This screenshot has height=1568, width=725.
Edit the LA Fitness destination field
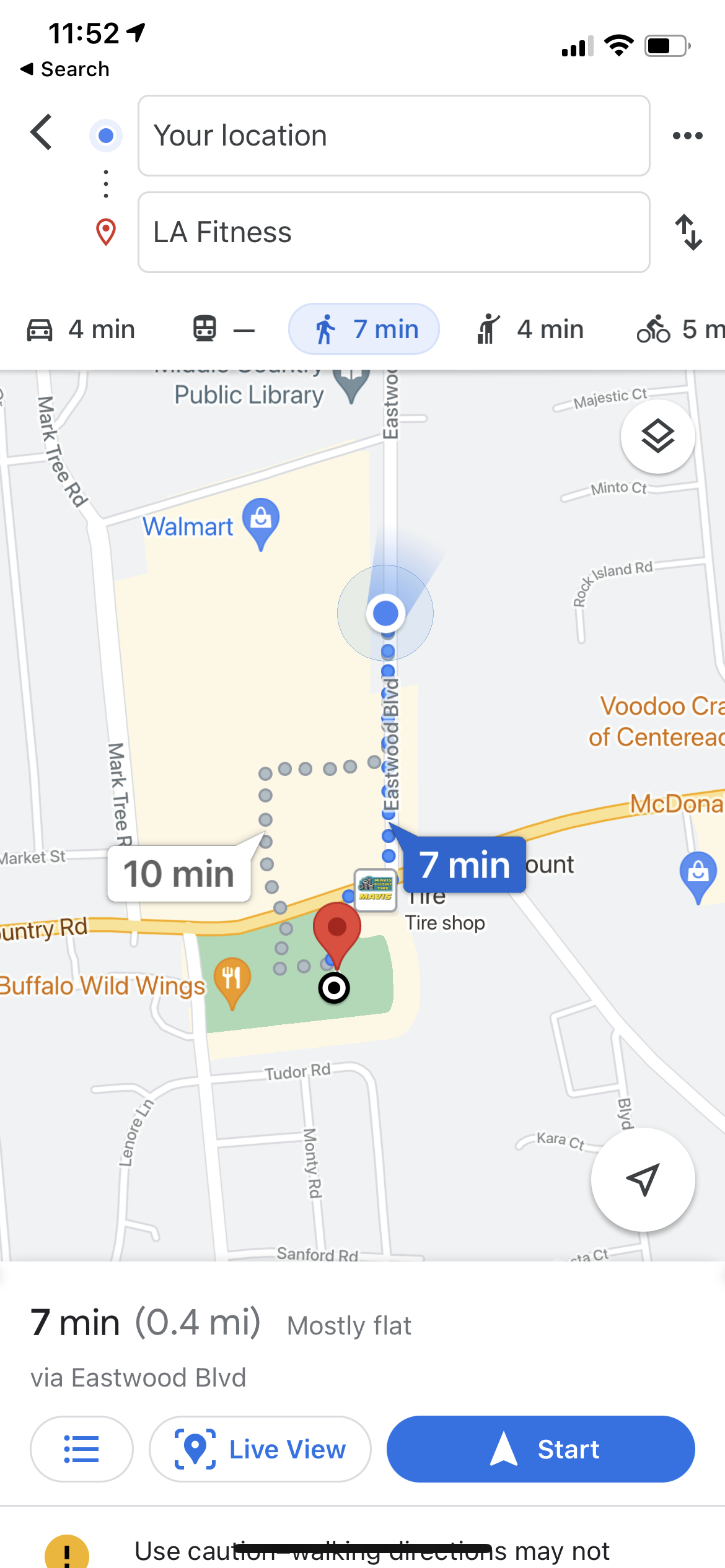point(393,232)
